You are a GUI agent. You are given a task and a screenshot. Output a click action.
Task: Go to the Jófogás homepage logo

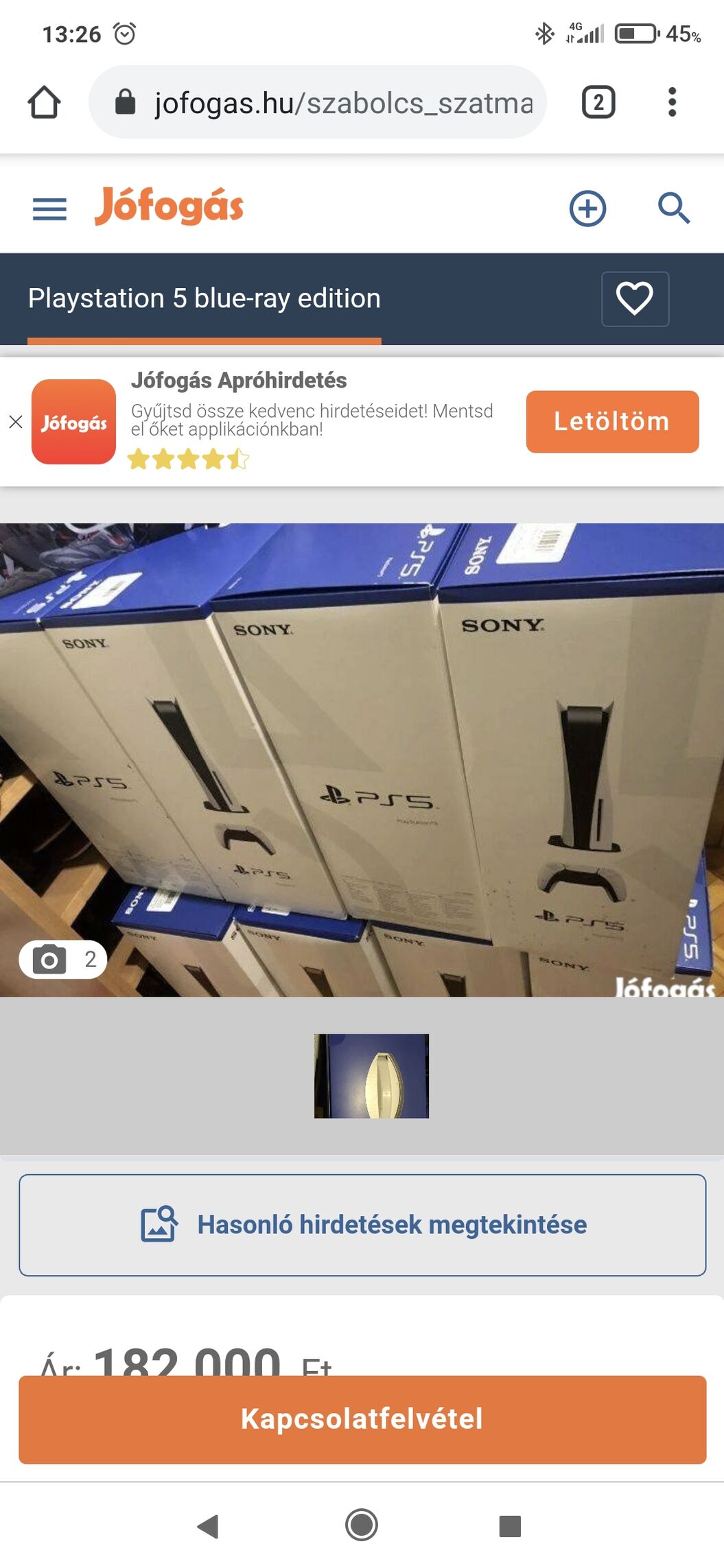tap(169, 206)
